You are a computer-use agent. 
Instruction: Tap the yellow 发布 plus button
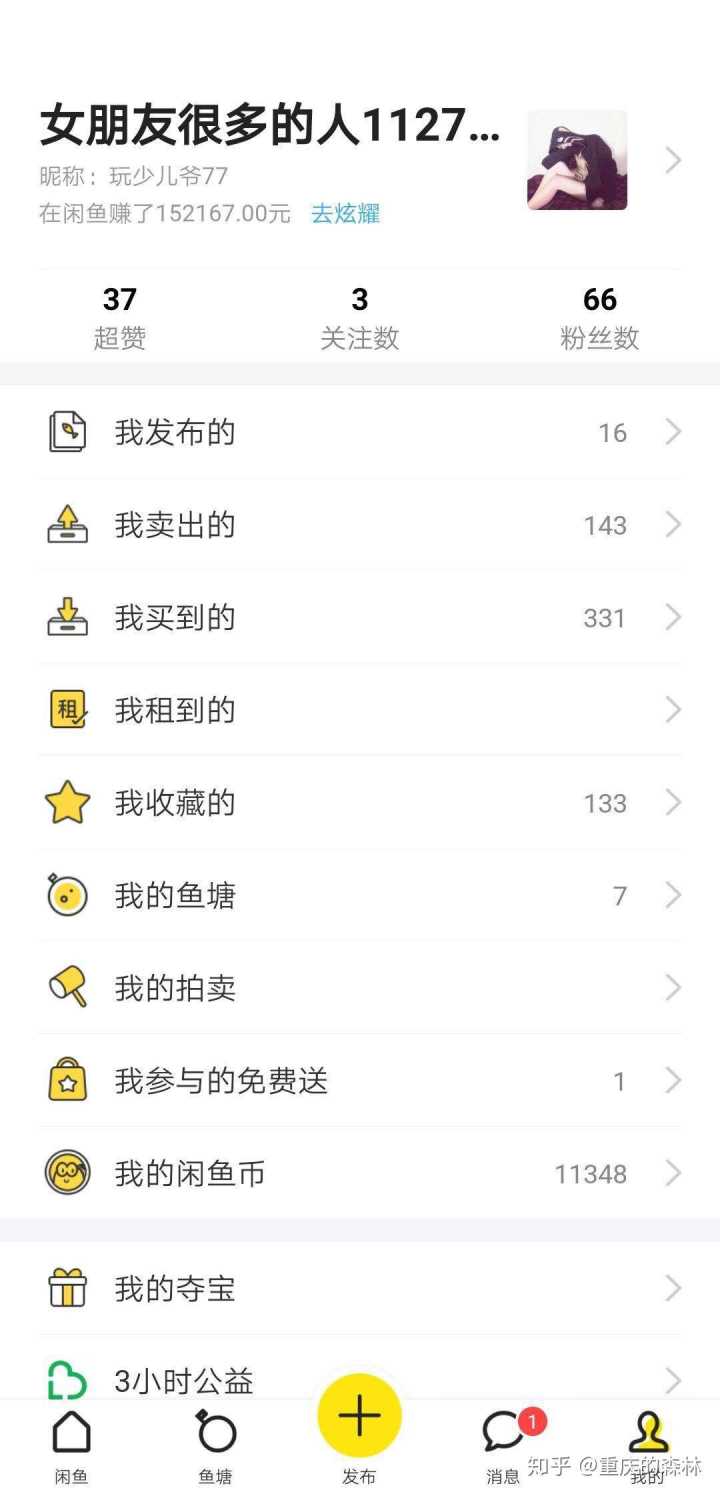point(360,1417)
